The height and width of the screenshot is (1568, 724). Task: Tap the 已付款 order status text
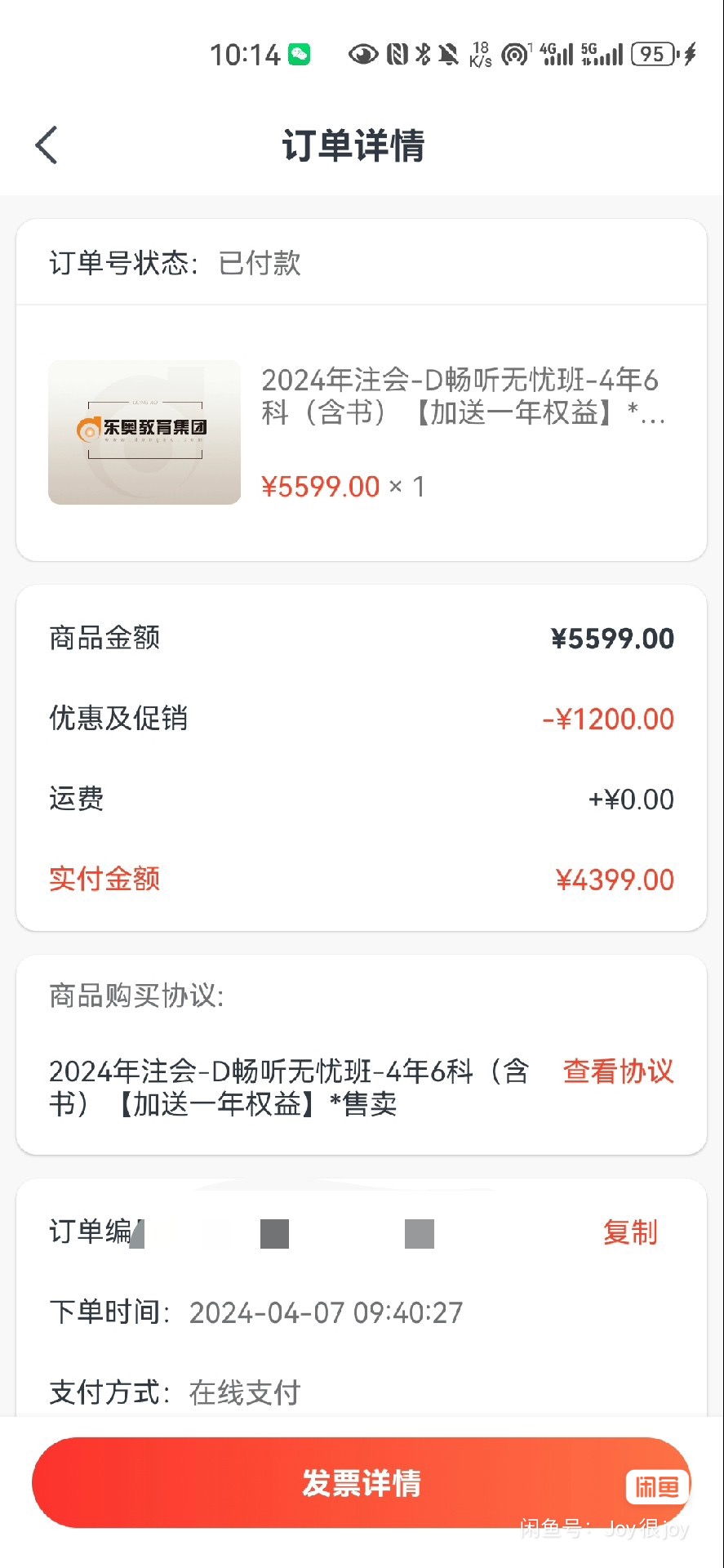[x=260, y=263]
